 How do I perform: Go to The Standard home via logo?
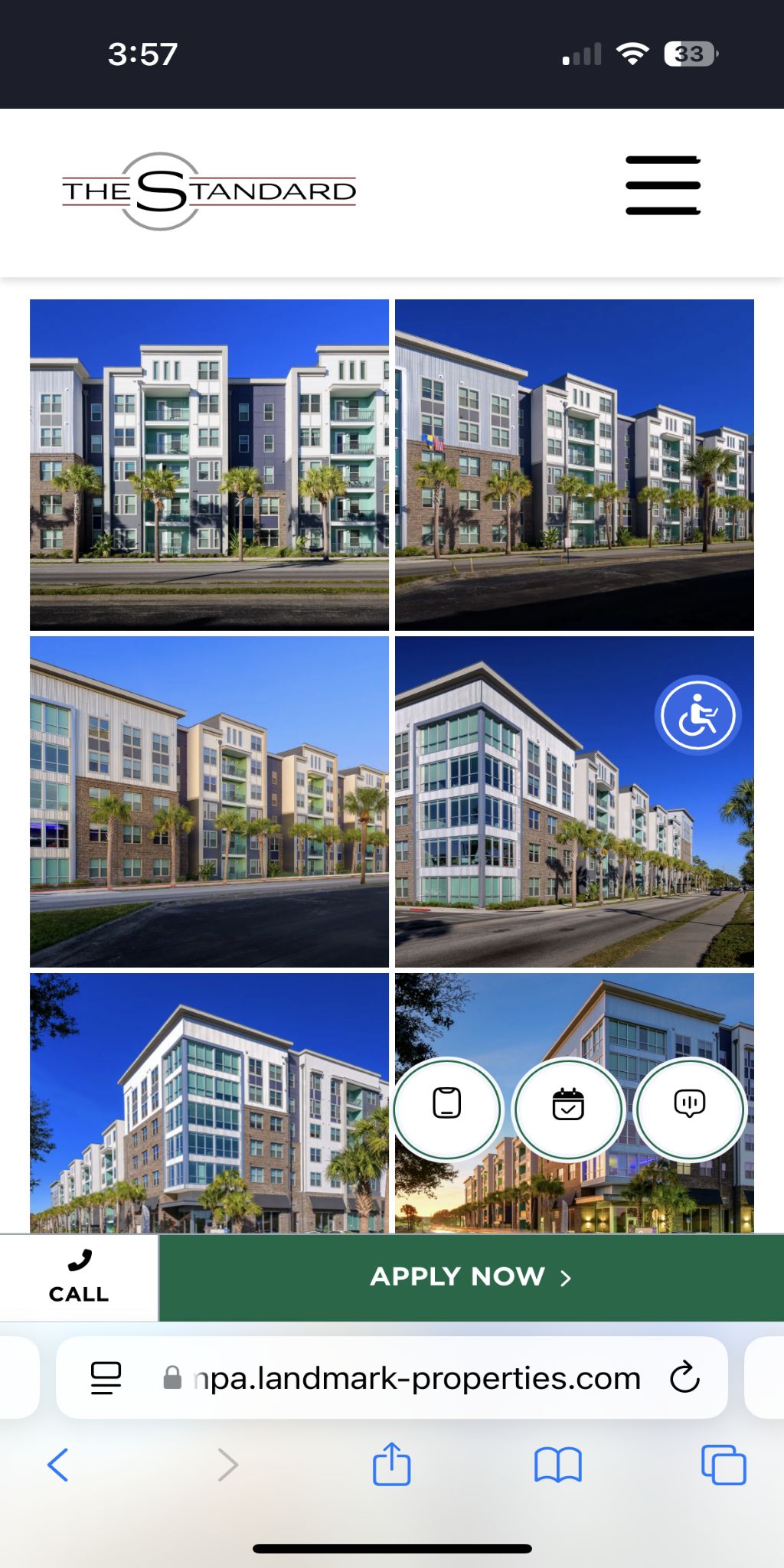point(209,191)
